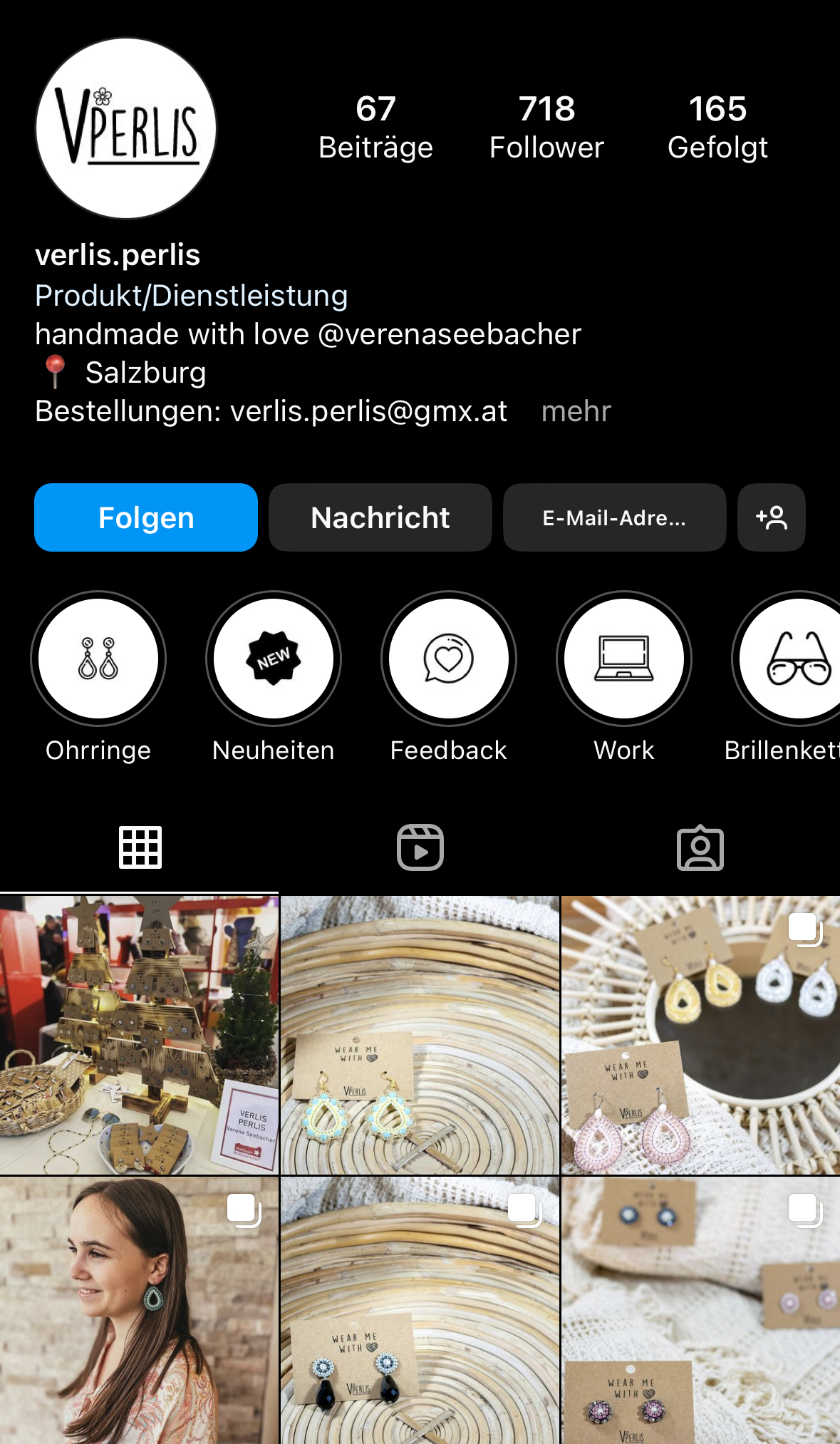
Task: Open the yellow and white earrings post
Action: click(x=700, y=1035)
